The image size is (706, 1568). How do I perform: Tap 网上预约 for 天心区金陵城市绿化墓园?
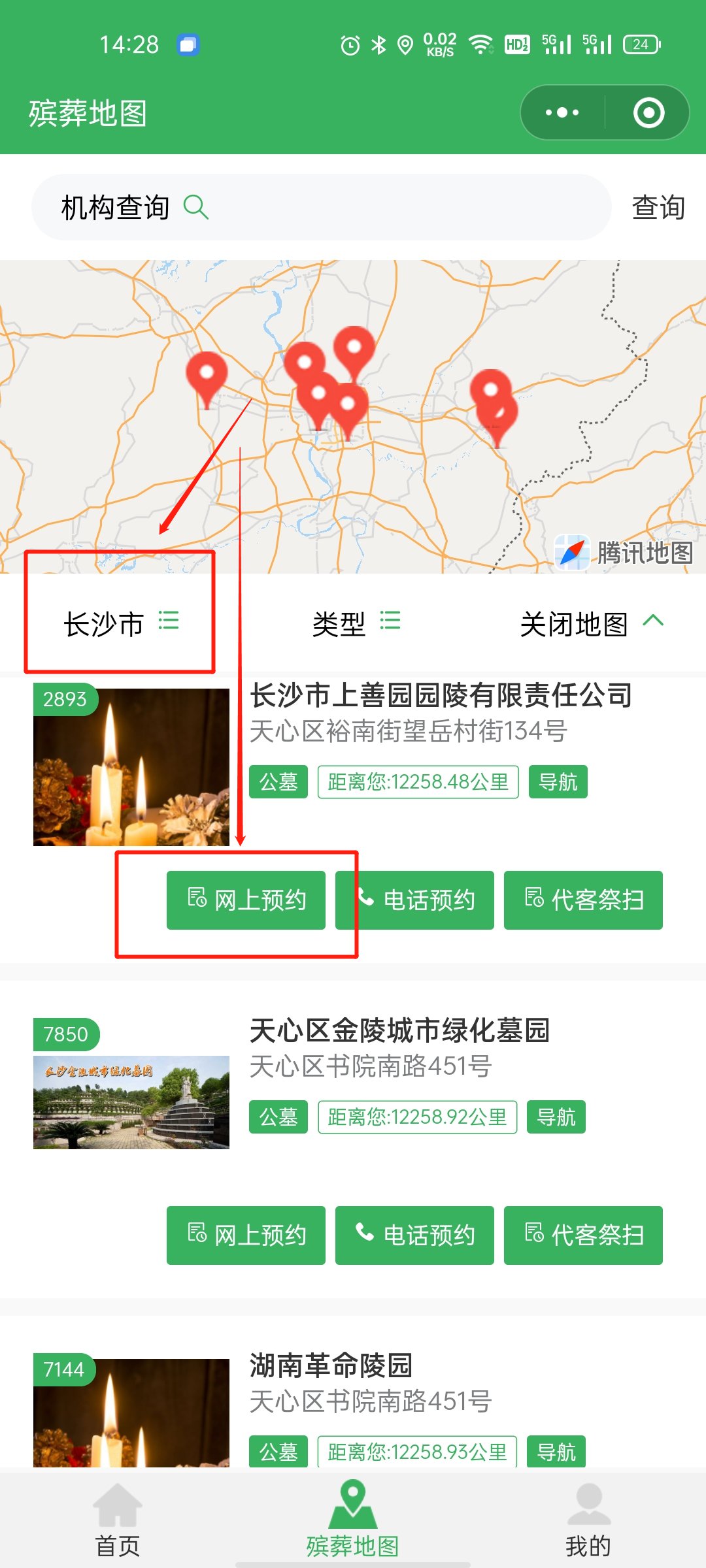pyautogui.click(x=246, y=1235)
